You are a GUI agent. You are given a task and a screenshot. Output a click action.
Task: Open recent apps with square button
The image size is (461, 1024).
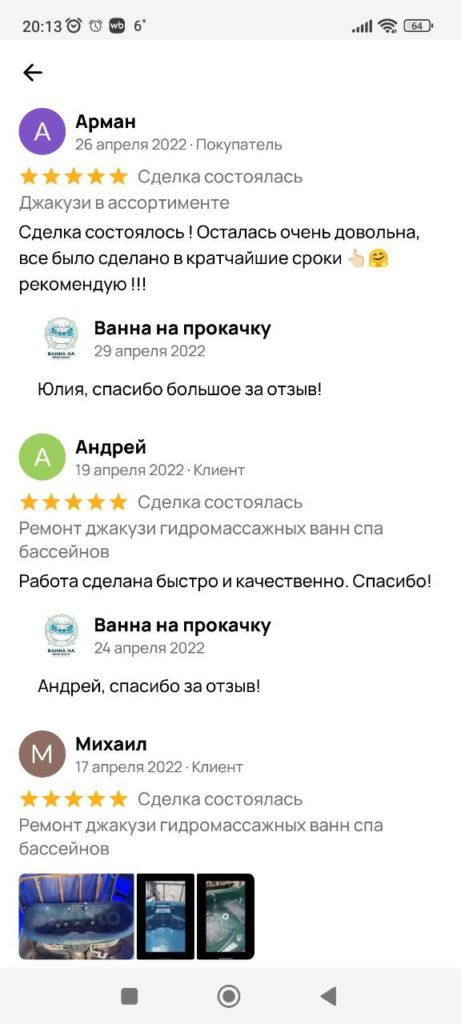tap(129, 997)
